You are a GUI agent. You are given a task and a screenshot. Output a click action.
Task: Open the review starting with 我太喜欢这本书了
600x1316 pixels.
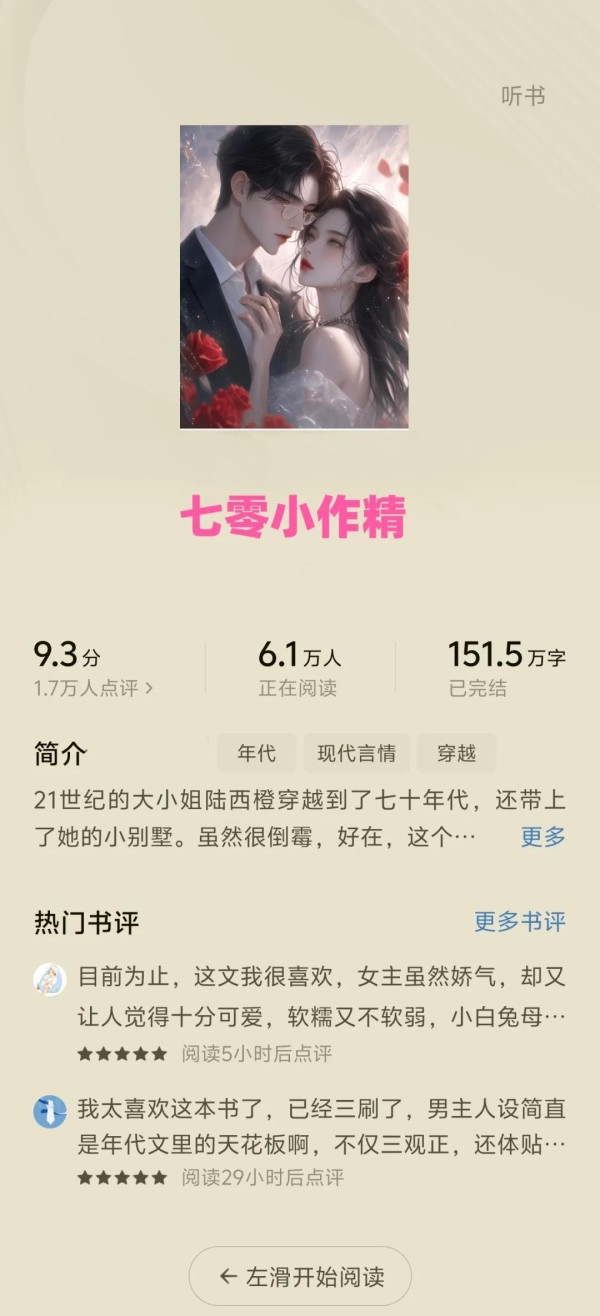tap(320, 1126)
